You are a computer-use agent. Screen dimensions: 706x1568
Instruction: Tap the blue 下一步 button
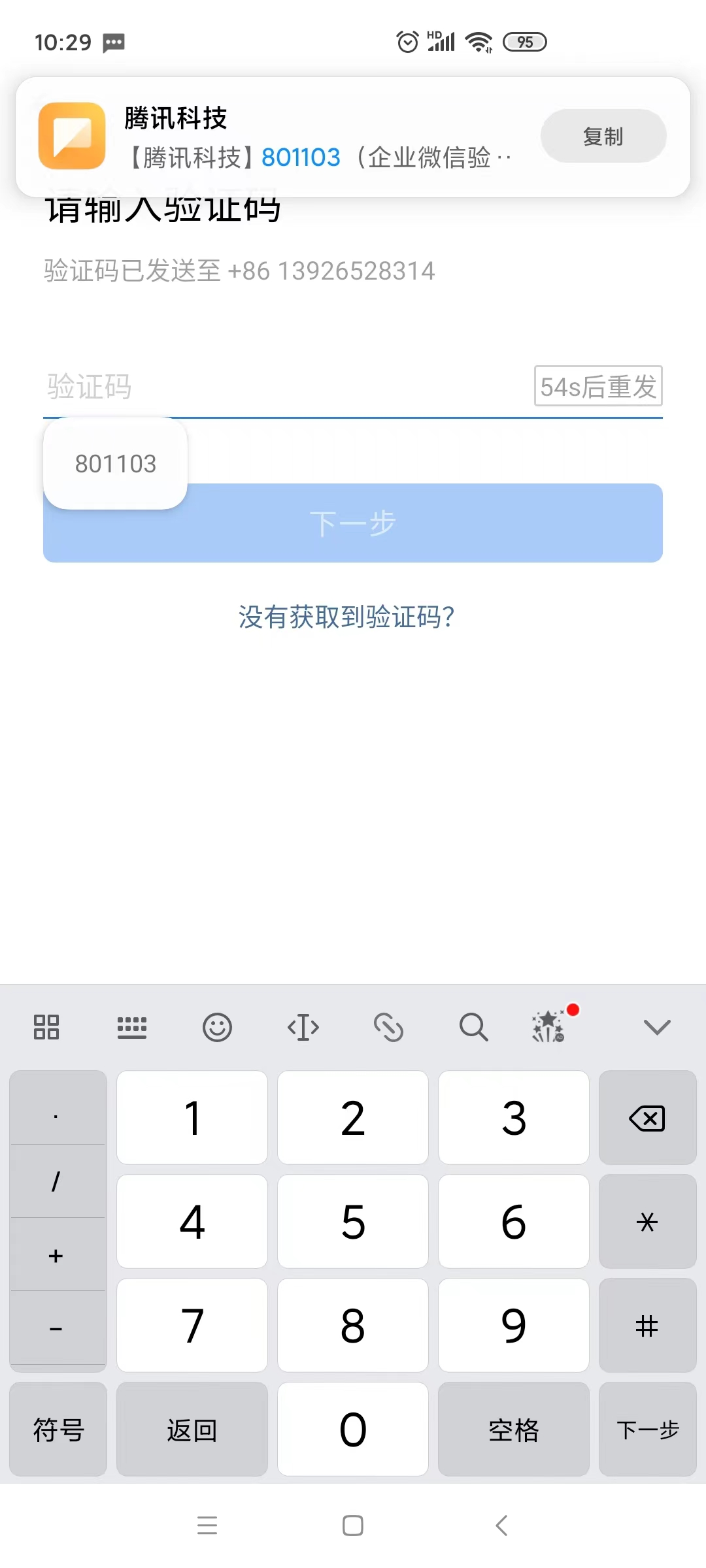[x=418, y=523]
